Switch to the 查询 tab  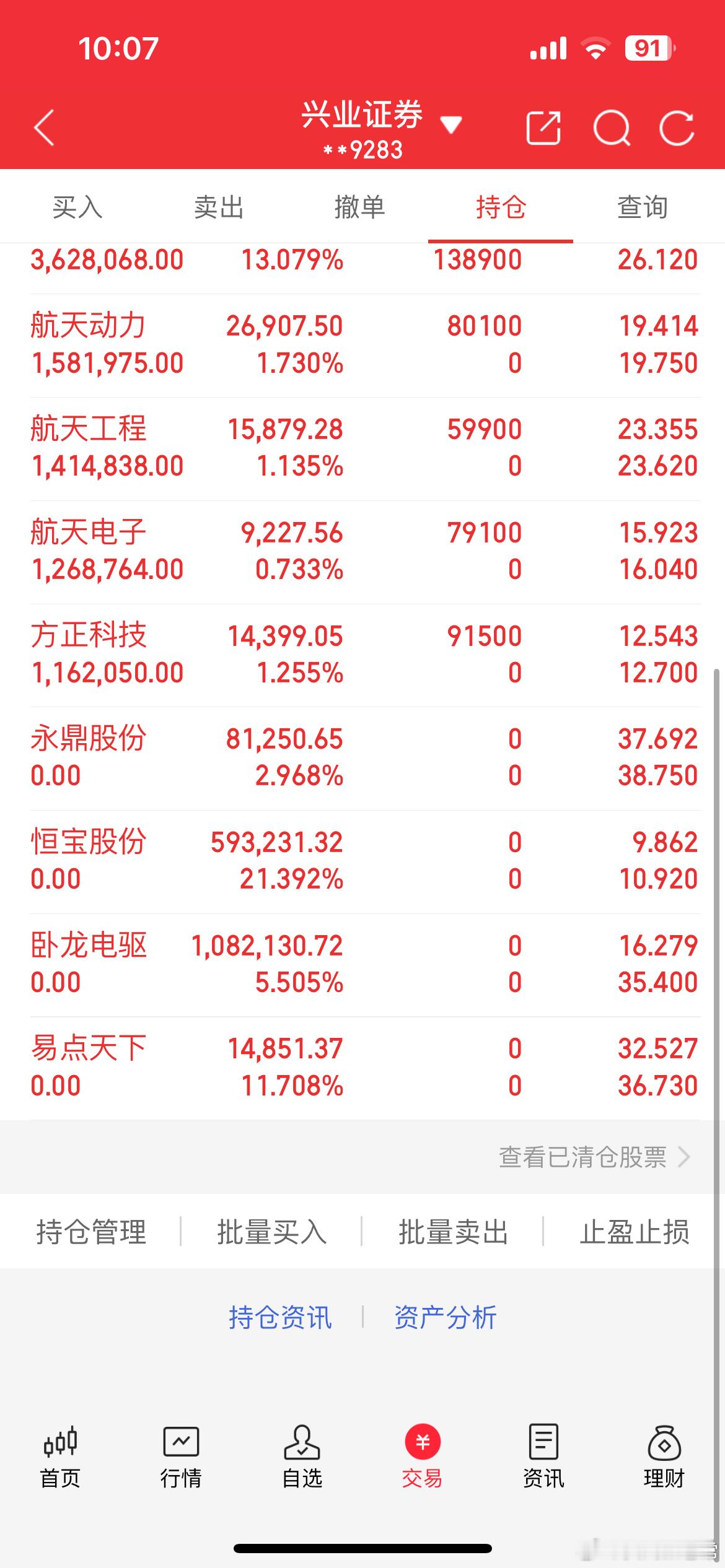point(643,207)
